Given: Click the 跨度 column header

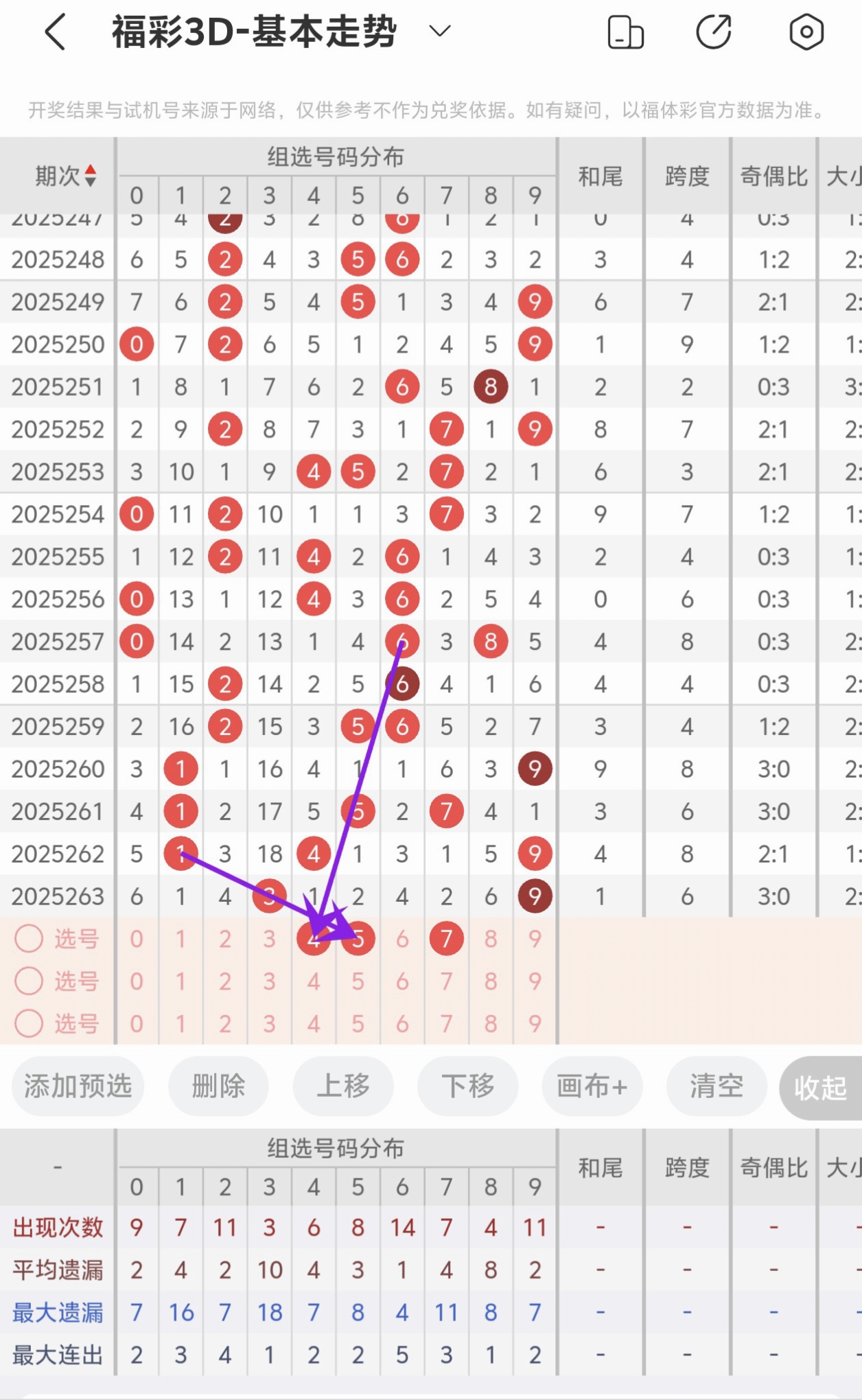Looking at the screenshot, I should [x=686, y=176].
